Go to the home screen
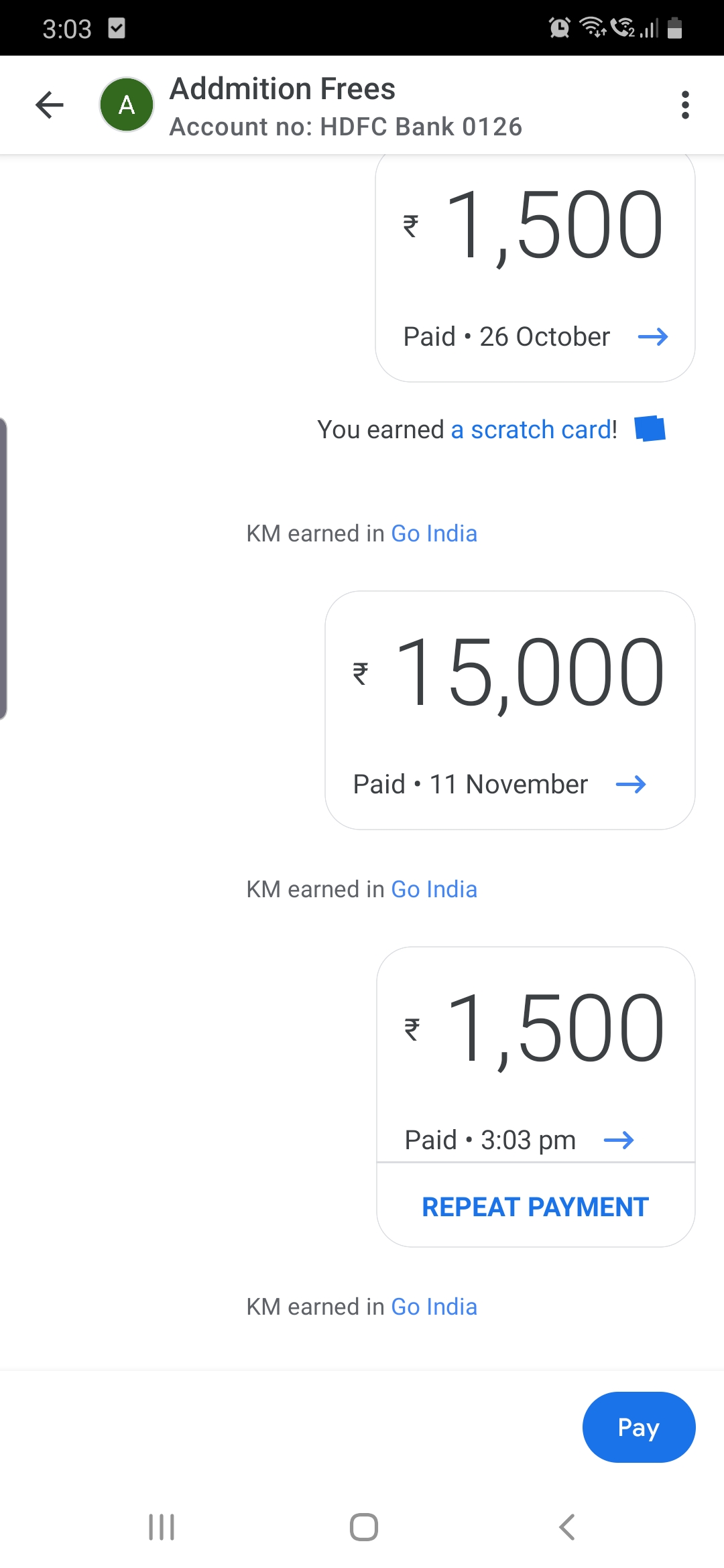The width and height of the screenshot is (724, 1568). (364, 1527)
